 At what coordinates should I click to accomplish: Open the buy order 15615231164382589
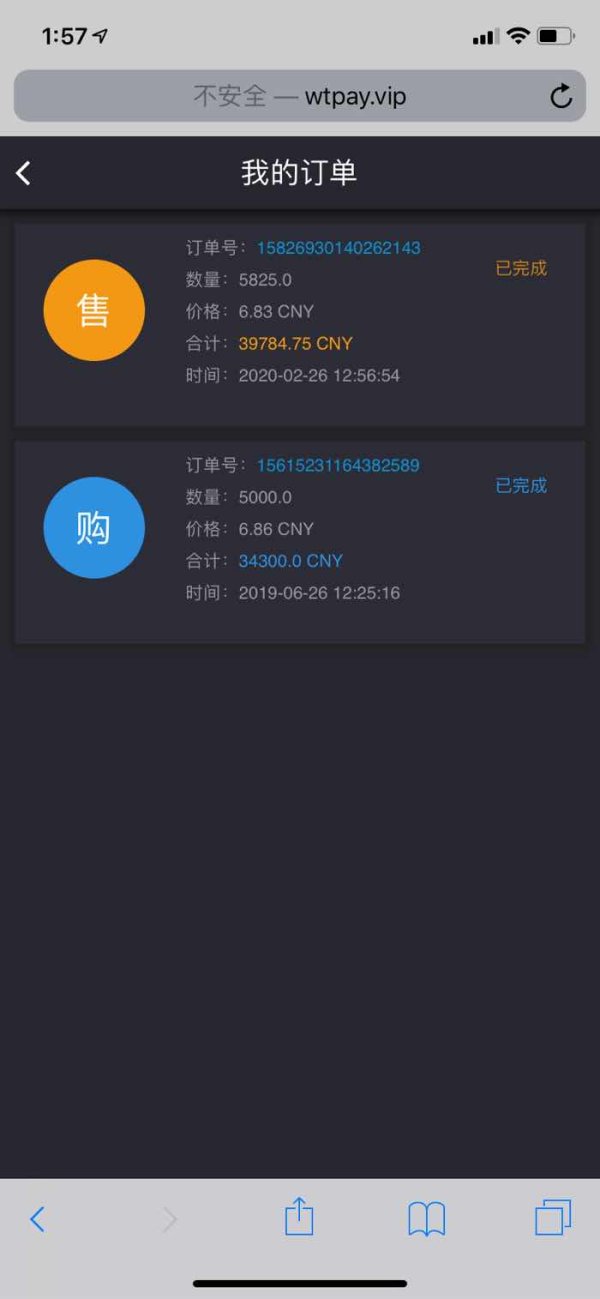(x=299, y=541)
